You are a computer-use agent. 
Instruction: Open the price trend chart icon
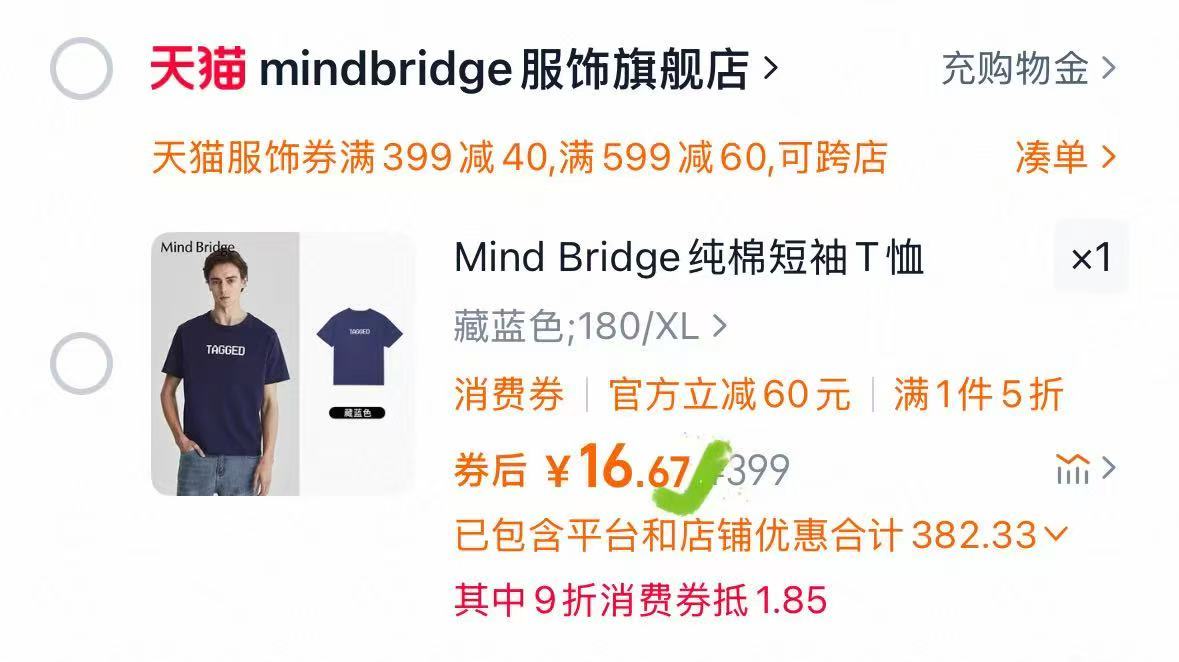pos(1073,468)
